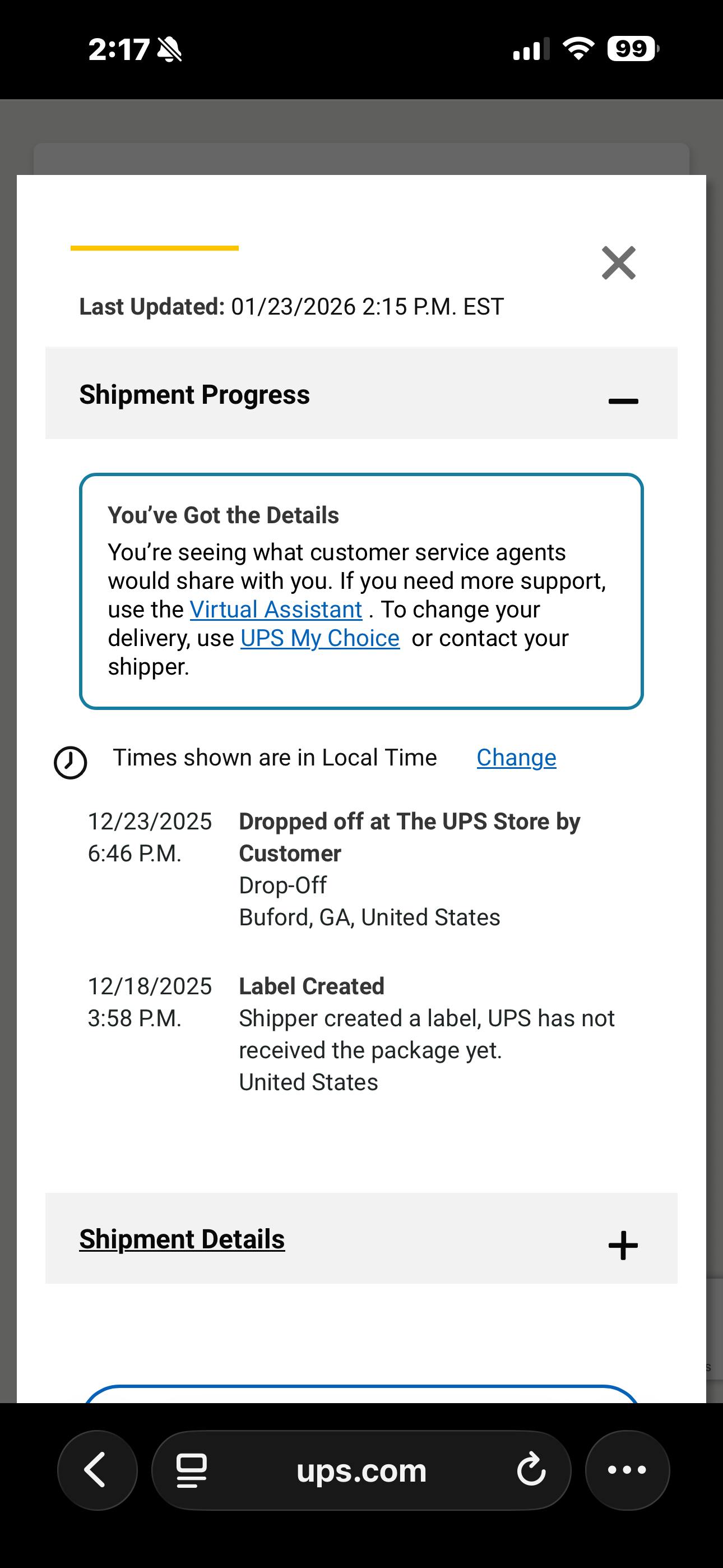
Task: Open the browser's more options menu
Action: coord(627,1470)
